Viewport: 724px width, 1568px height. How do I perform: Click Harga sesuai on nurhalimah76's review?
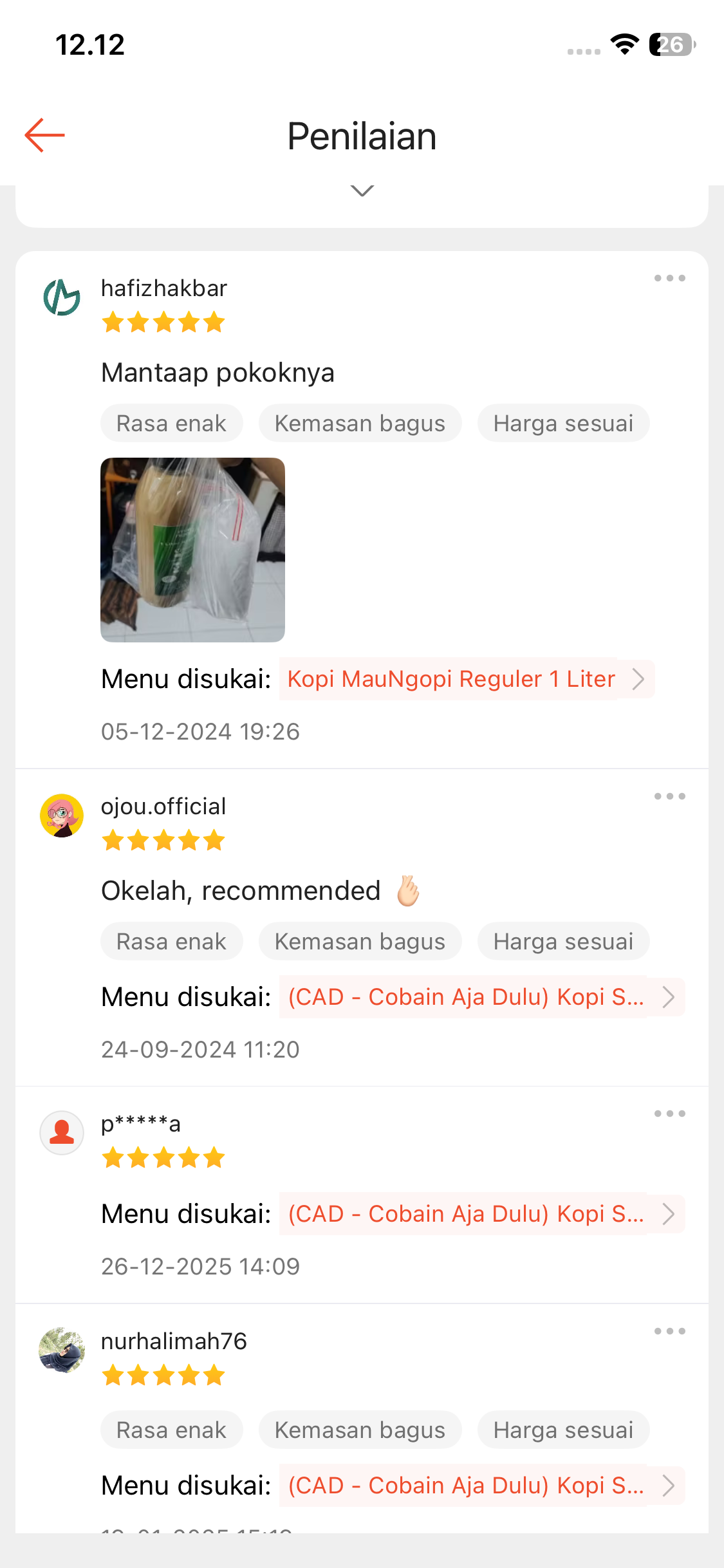[563, 1430]
